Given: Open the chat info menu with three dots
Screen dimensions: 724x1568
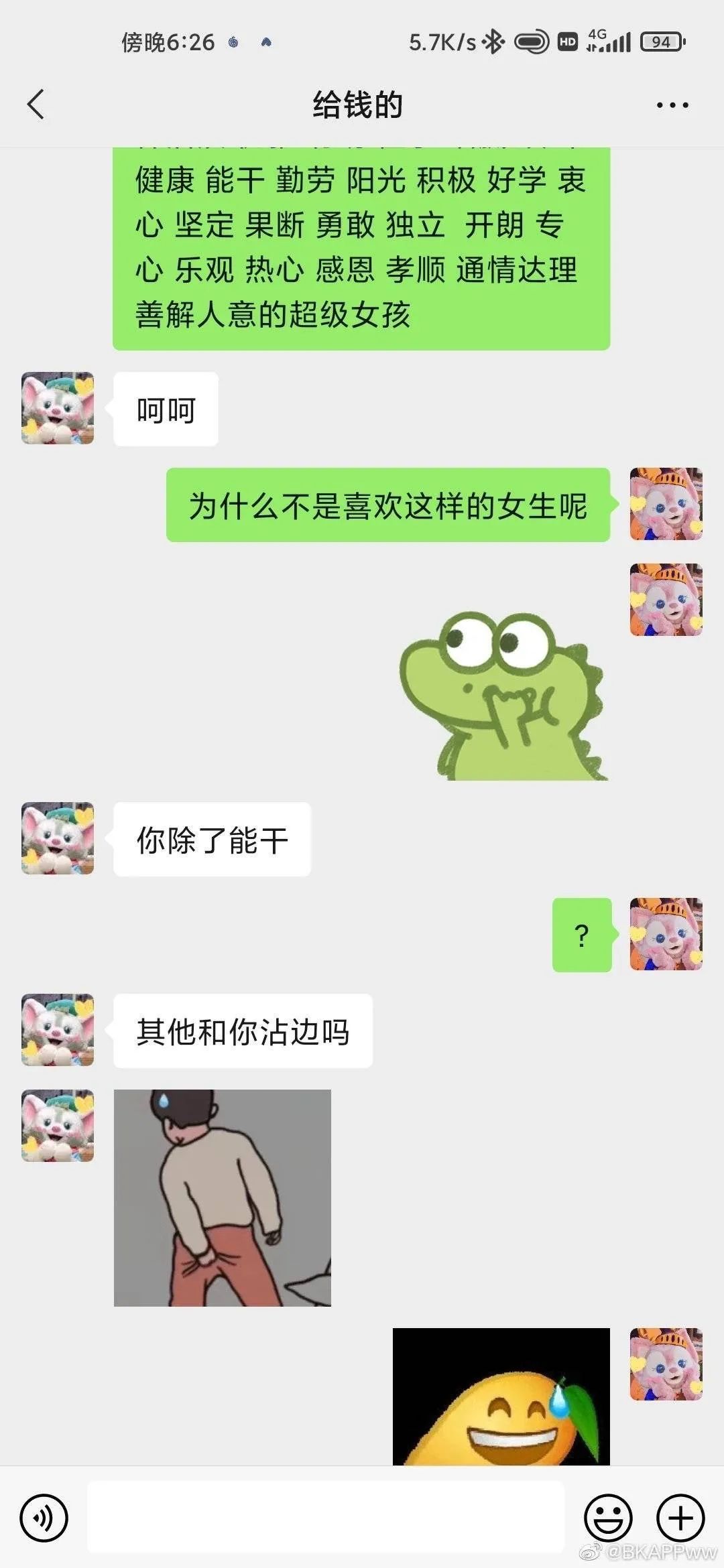Looking at the screenshot, I should point(672,105).
